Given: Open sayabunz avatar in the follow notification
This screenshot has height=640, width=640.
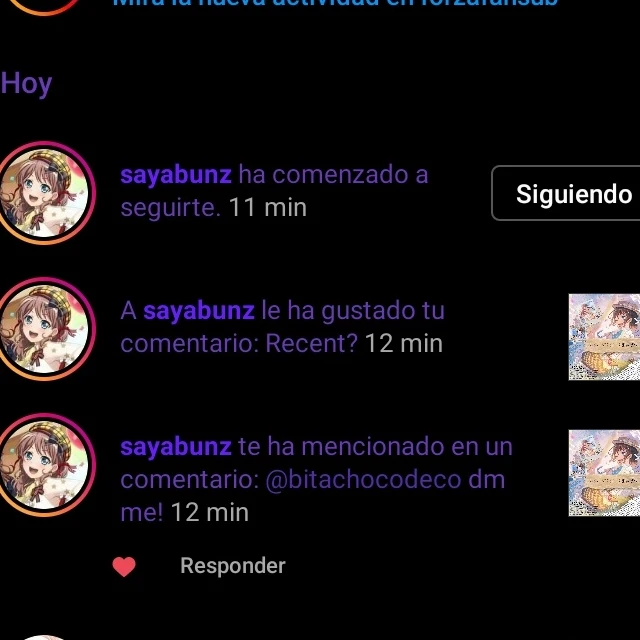Looking at the screenshot, I should click(43, 192).
